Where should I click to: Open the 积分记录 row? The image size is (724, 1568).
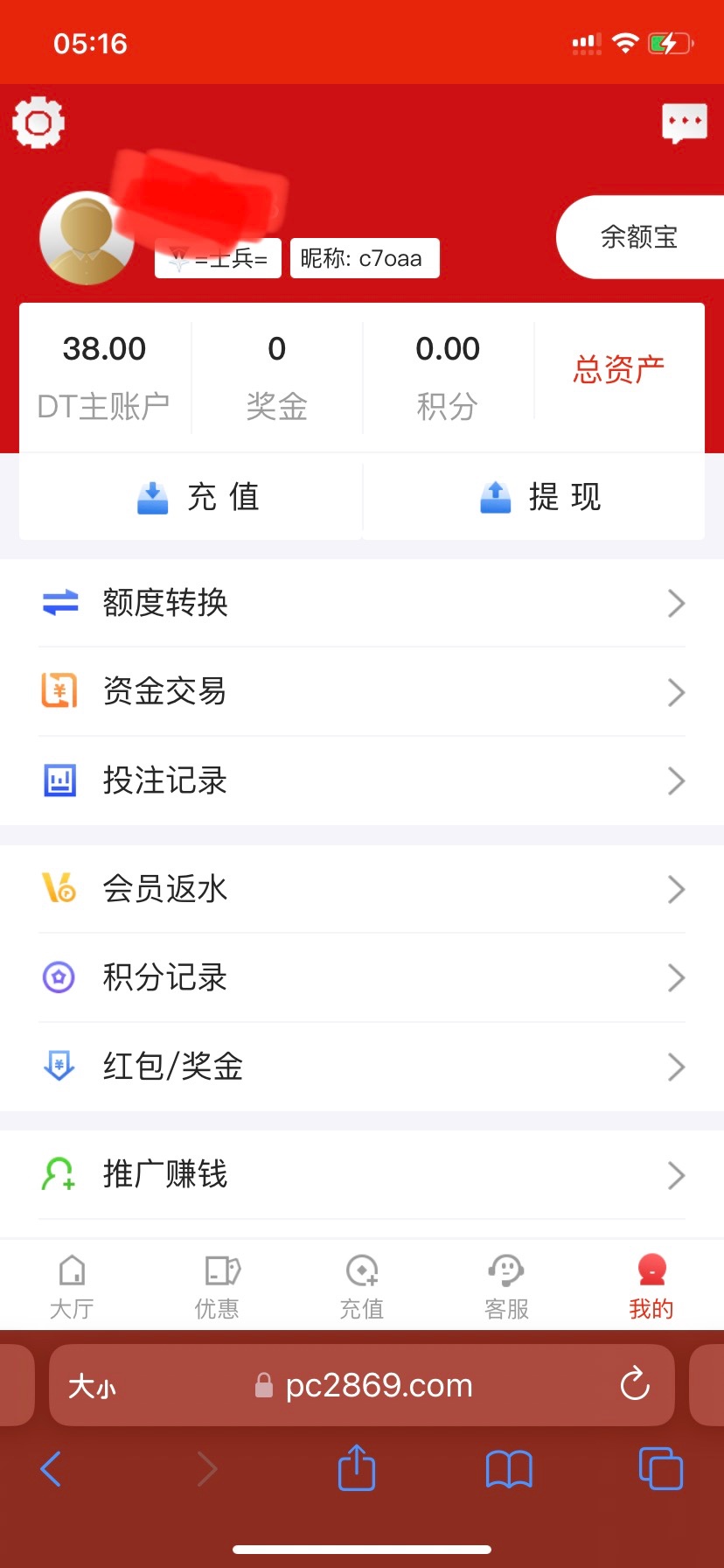(362, 977)
